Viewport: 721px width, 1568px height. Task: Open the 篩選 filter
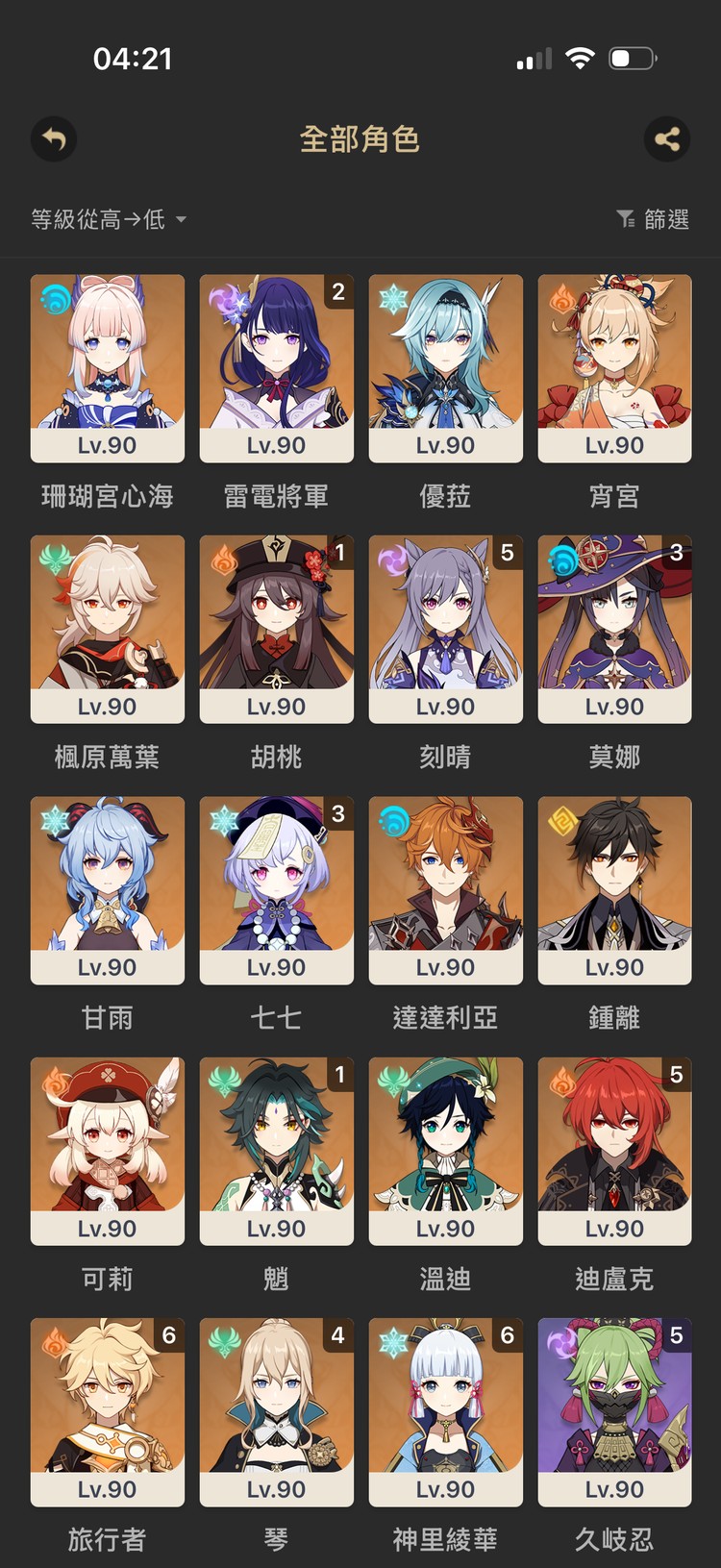653,219
